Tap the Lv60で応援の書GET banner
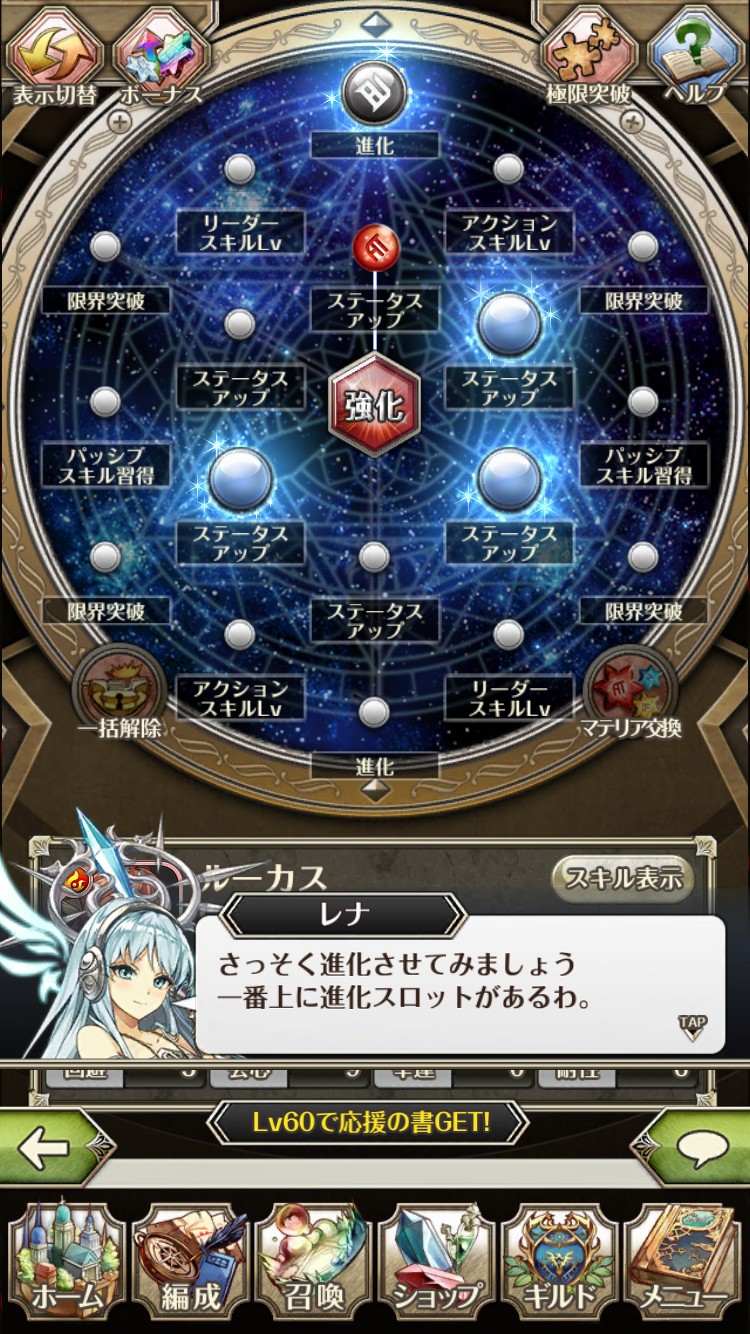 click(x=370, y=1121)
